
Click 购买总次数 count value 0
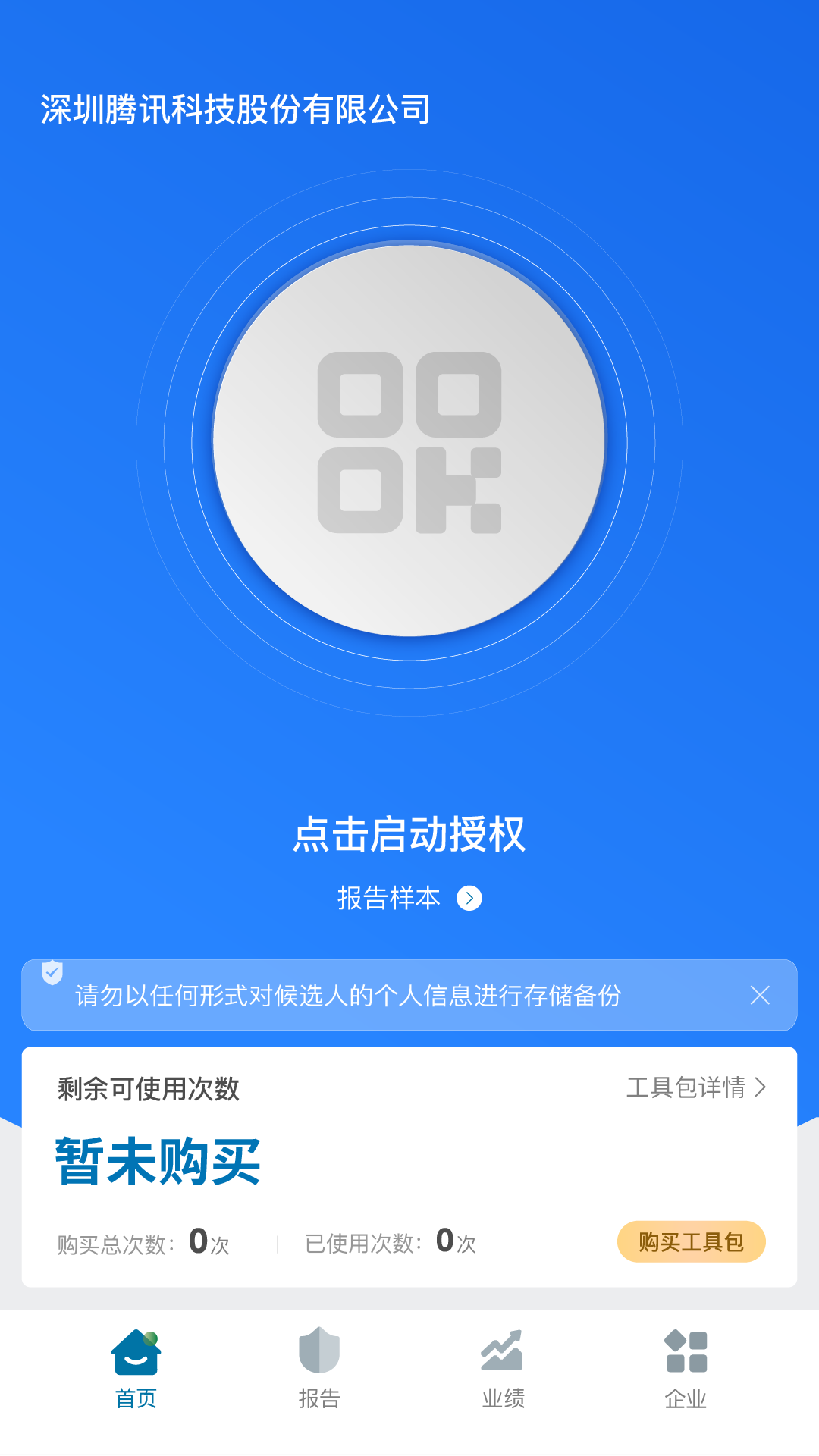197,1242
